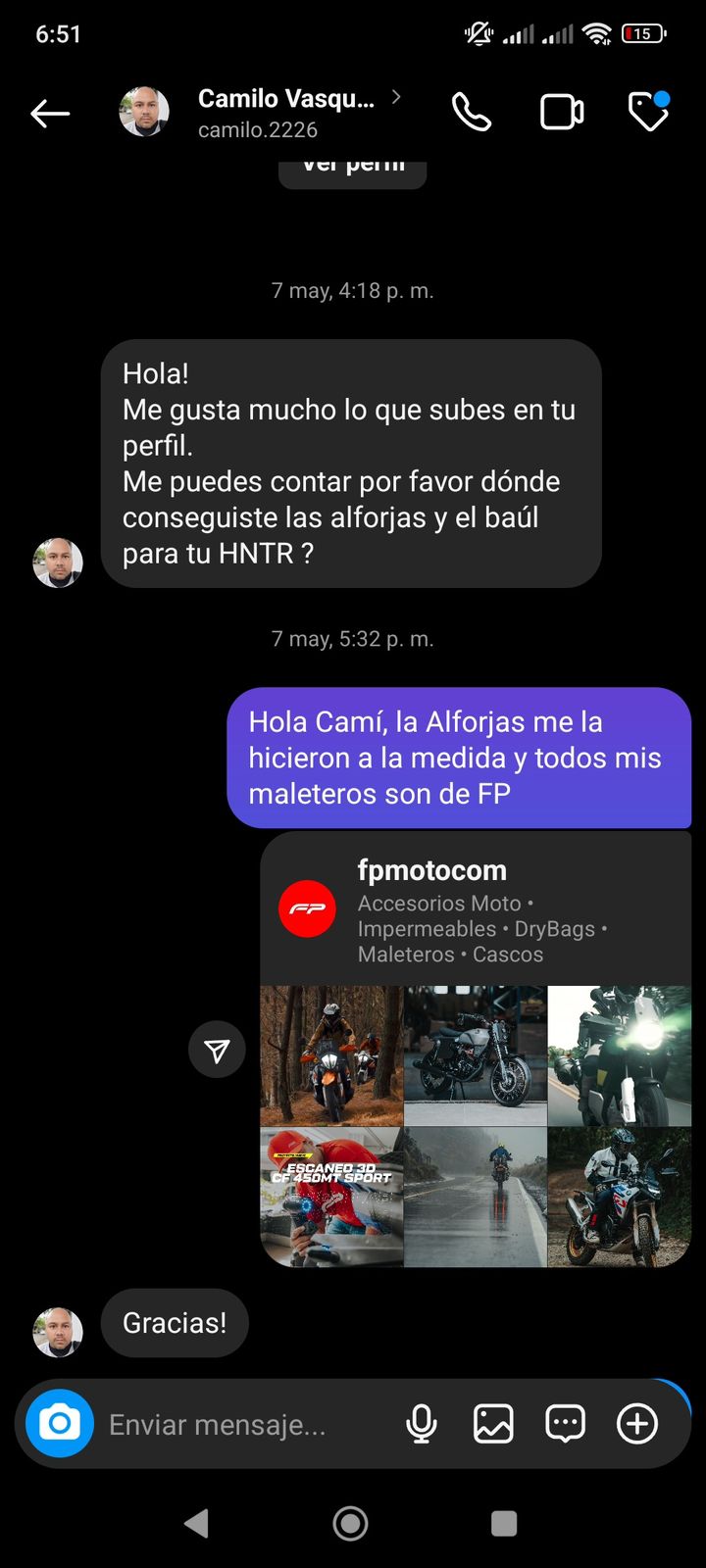
Task: Start a voice call with Camilo
Action: (x=471, y=114)
